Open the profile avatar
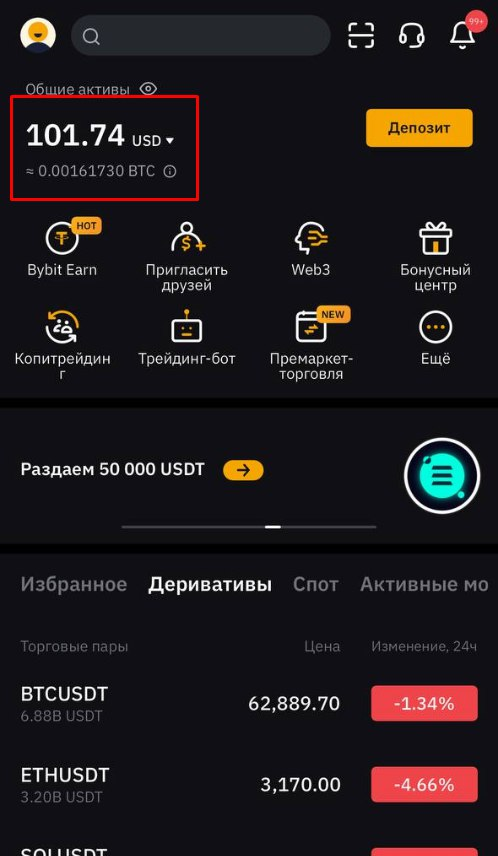 click(x=38, y=35)
